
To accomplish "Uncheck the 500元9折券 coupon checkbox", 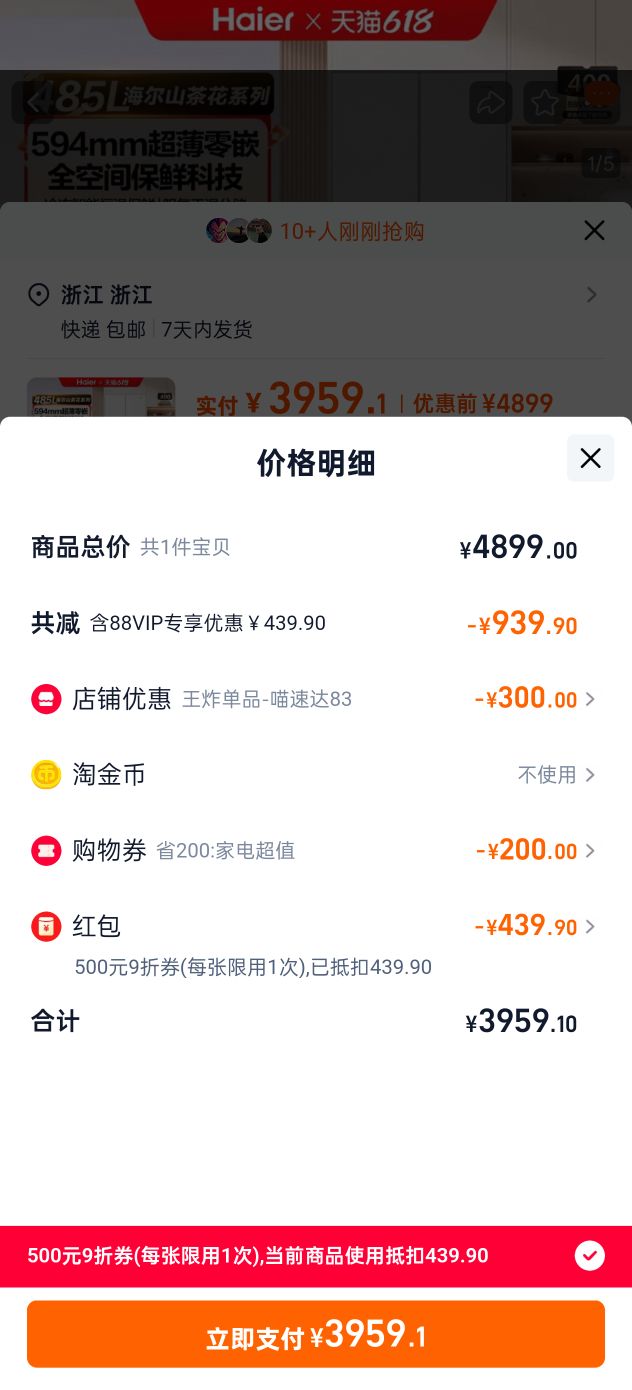I will click(x=590, y=1256).
